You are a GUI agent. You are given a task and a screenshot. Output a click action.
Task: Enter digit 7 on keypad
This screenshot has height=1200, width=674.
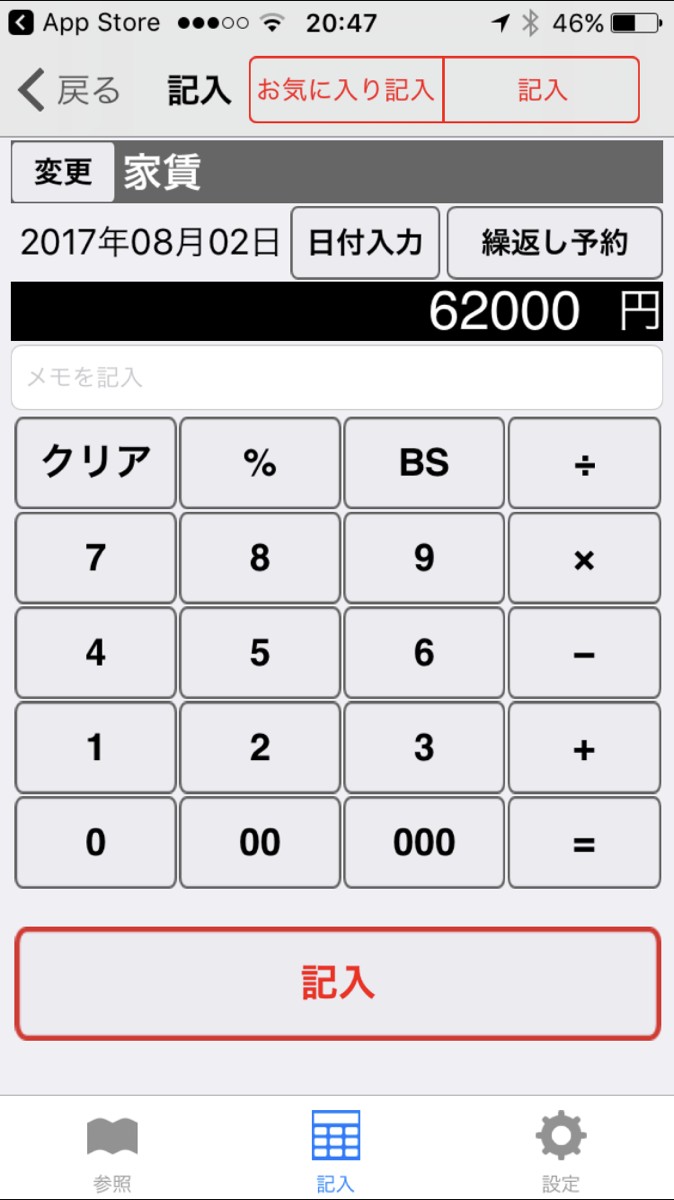click(96, 558)
